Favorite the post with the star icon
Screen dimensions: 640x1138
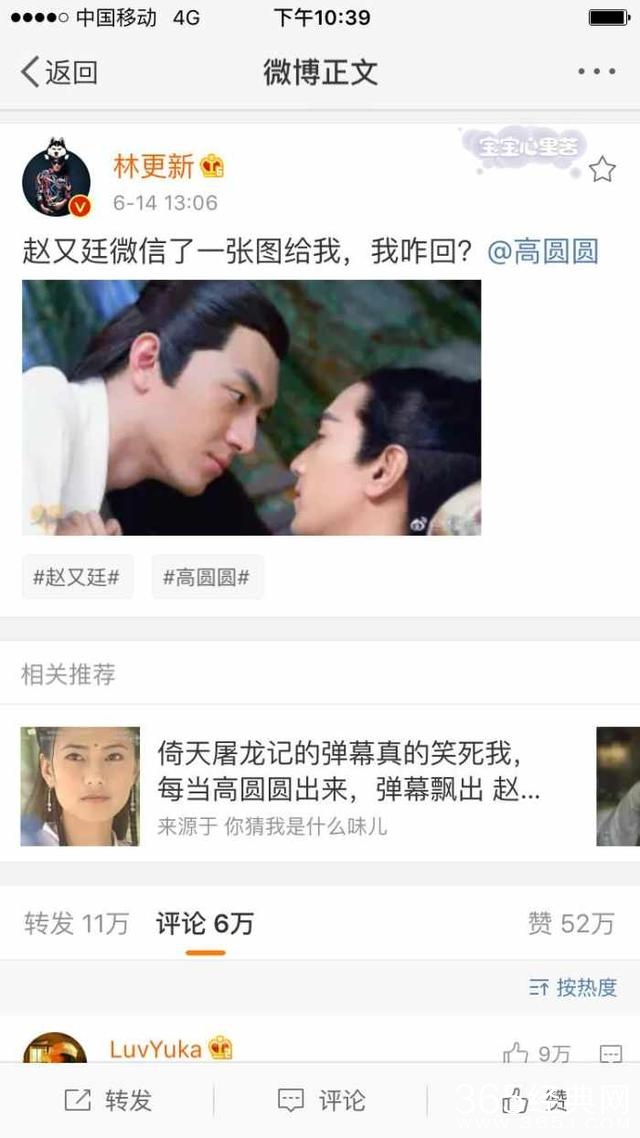coord(602,170)
